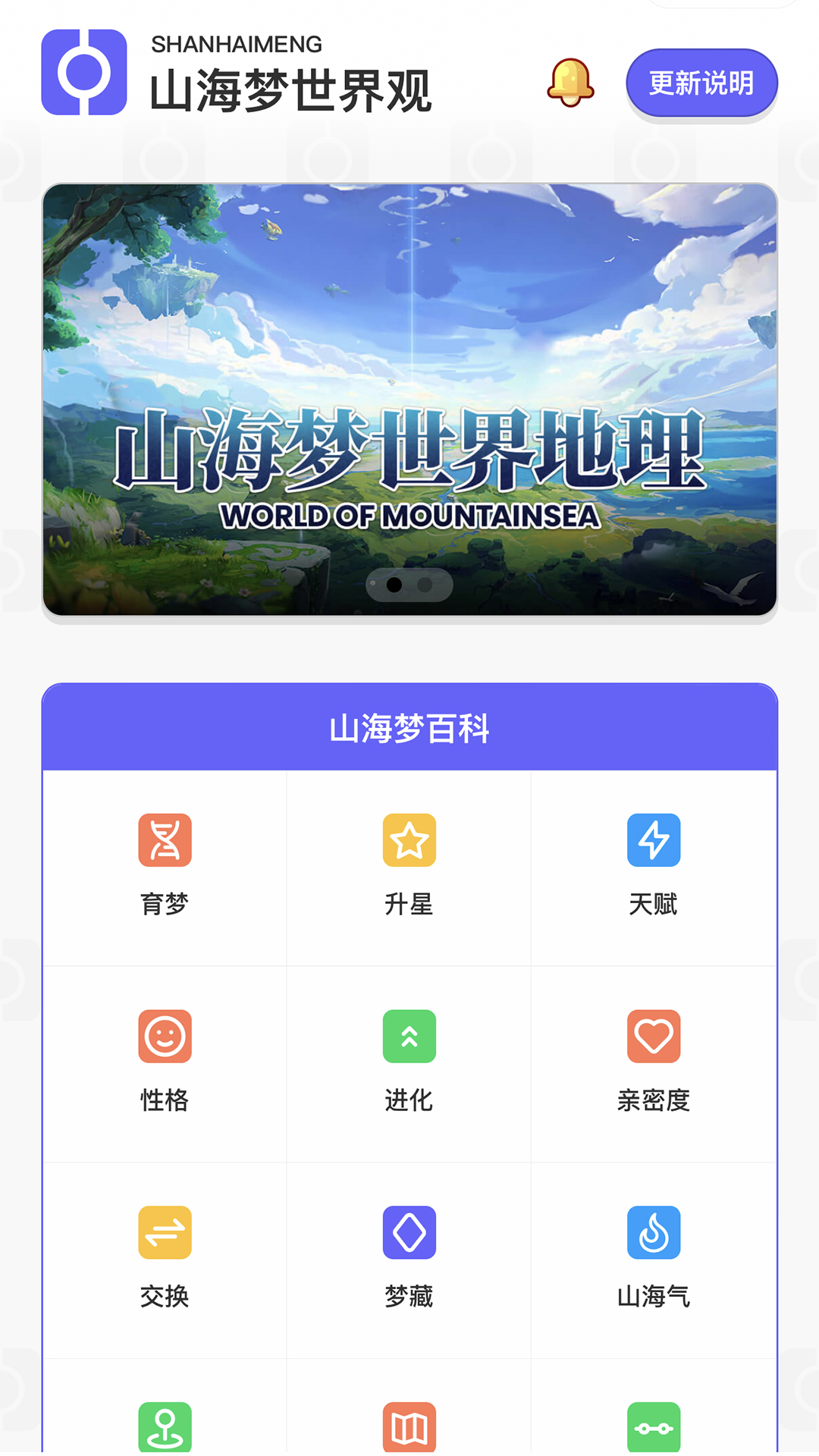The width and height of the screenshot is (819, 1456).
Task: View the 山海气 topic
Action: (x=654, y=1258)
